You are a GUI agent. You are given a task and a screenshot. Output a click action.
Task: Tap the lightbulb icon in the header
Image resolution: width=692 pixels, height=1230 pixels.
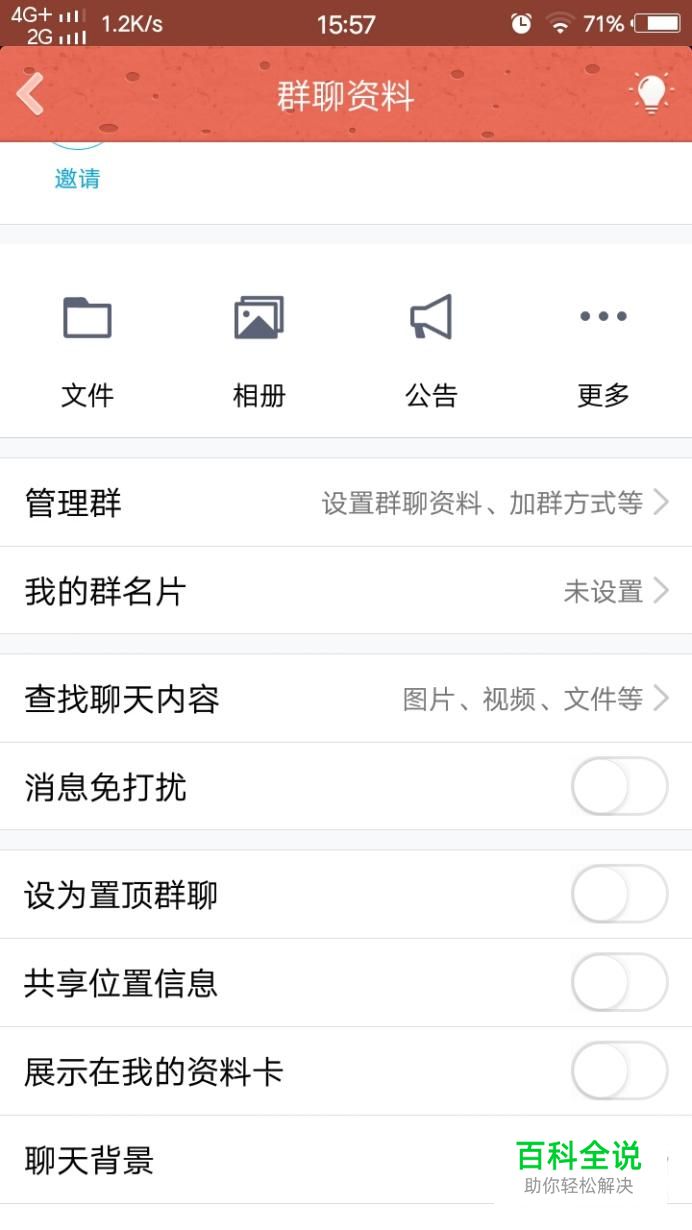click(651, 94)
